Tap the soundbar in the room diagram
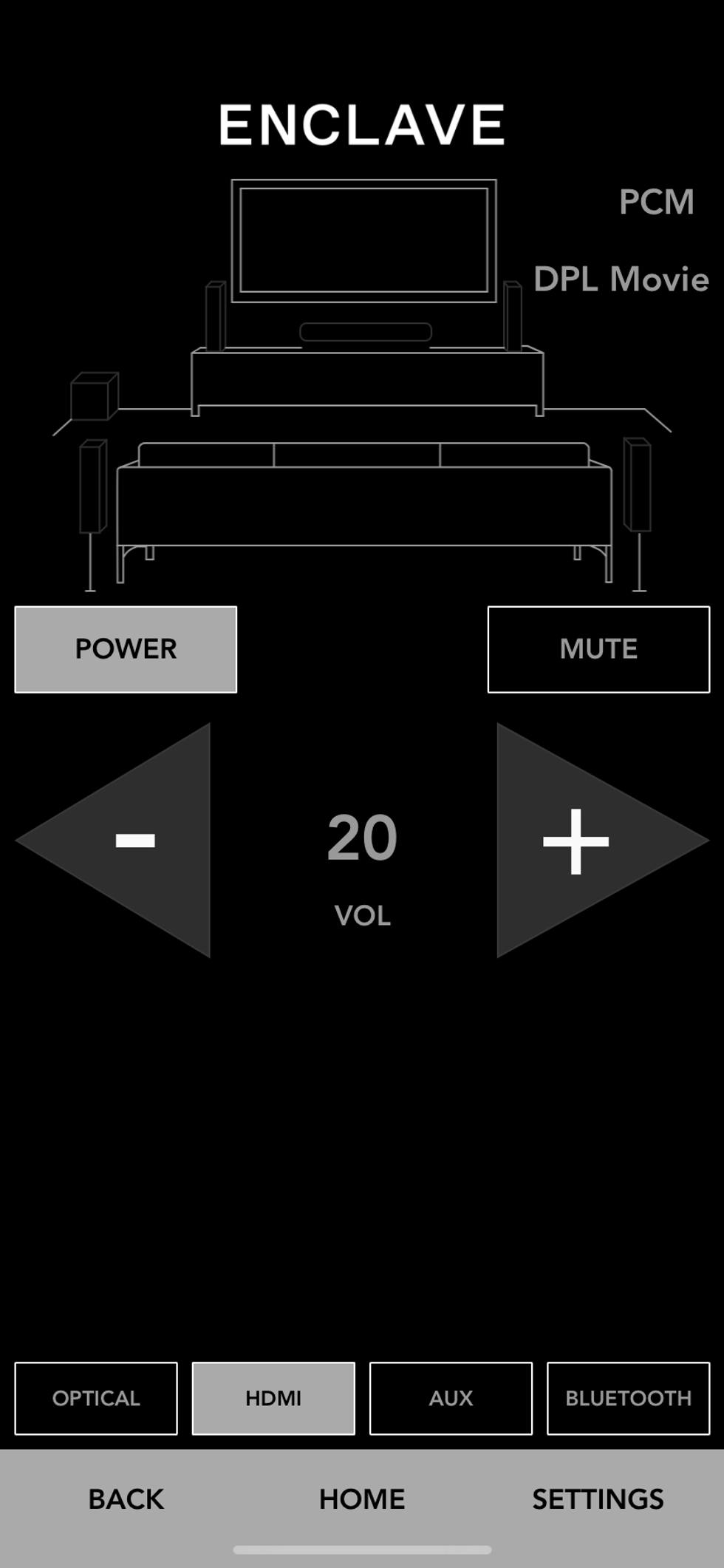 pyautogui.click(x=367, y=332)
